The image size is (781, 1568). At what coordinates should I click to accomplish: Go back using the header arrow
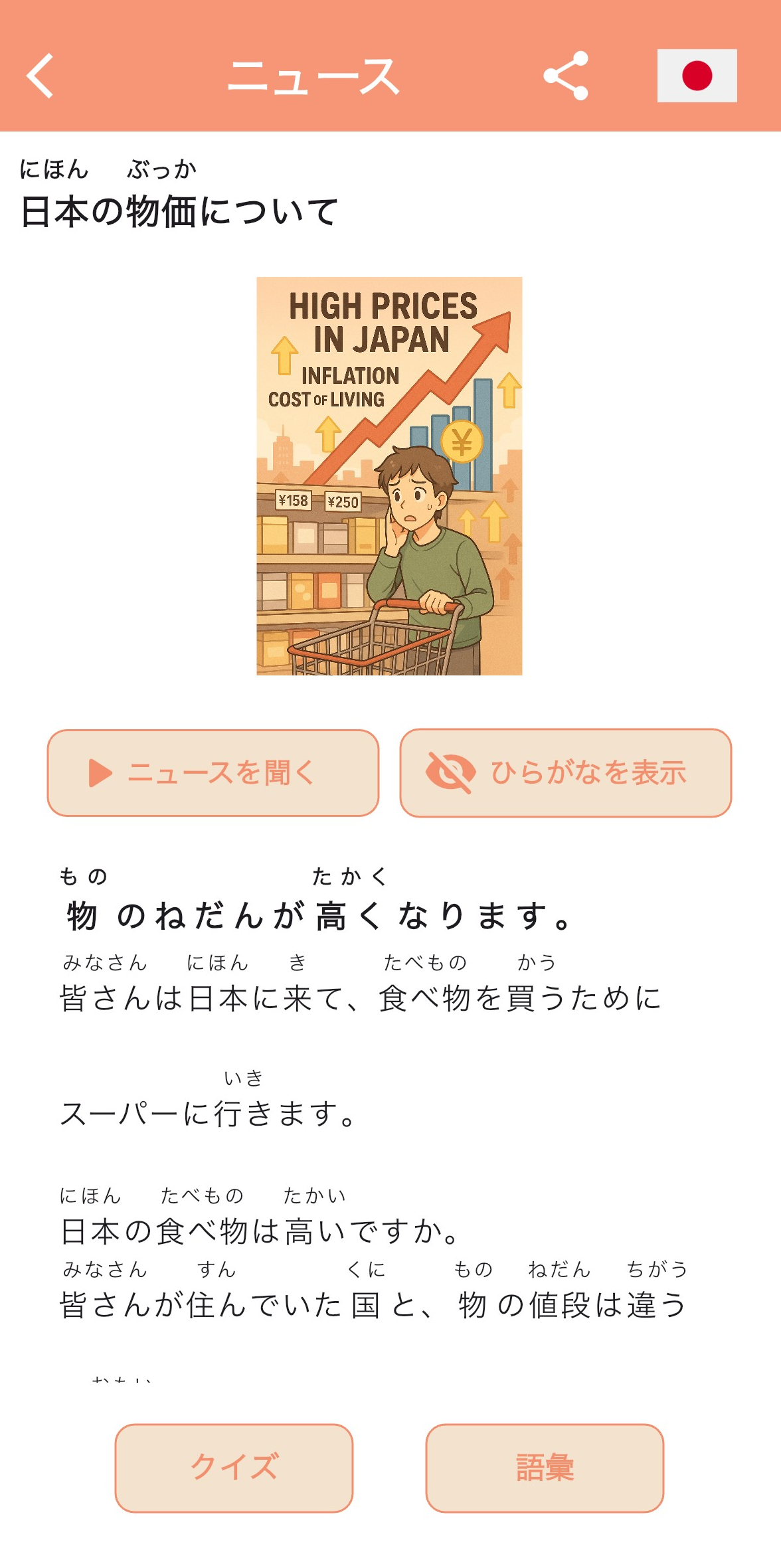coord(40,76)
